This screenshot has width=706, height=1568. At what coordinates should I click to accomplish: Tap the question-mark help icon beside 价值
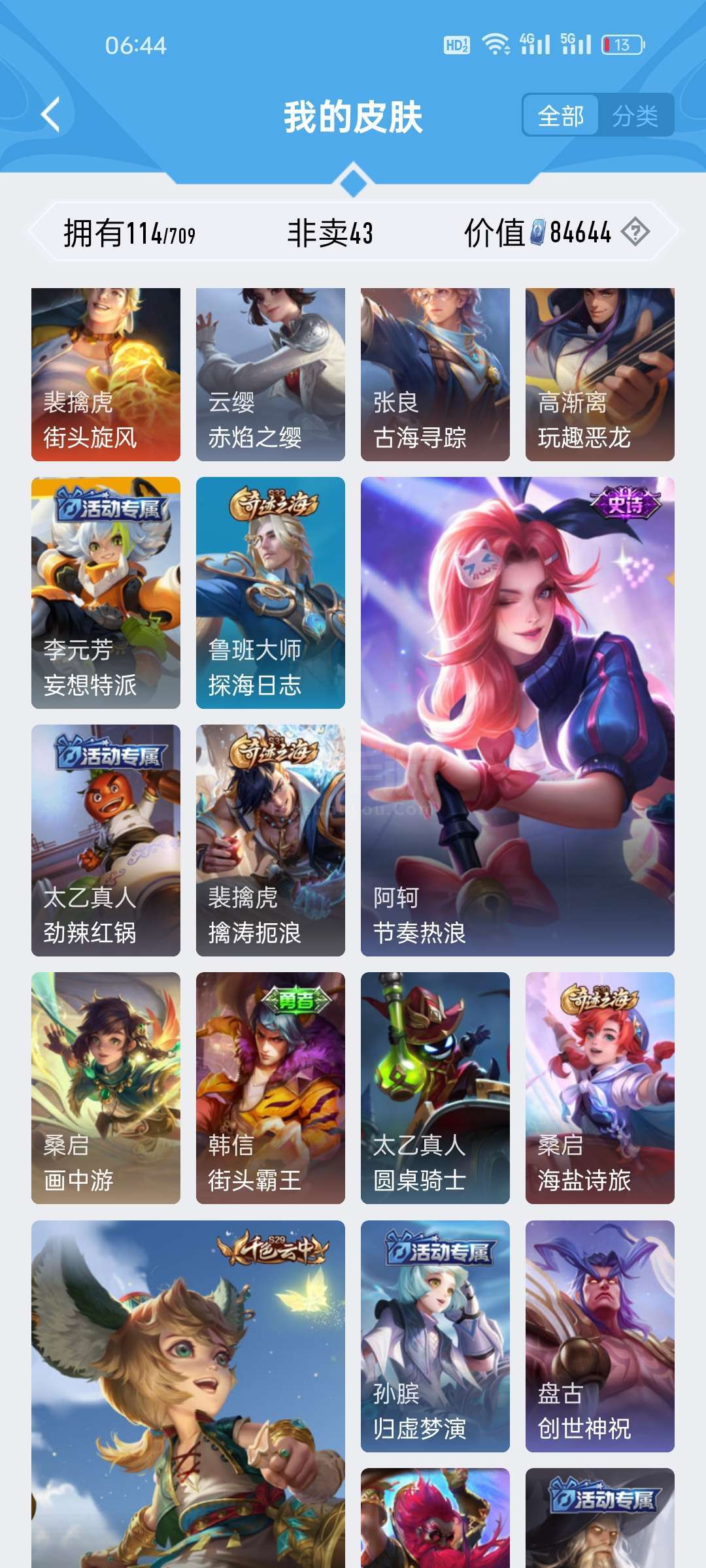click(x=635, y=232)
